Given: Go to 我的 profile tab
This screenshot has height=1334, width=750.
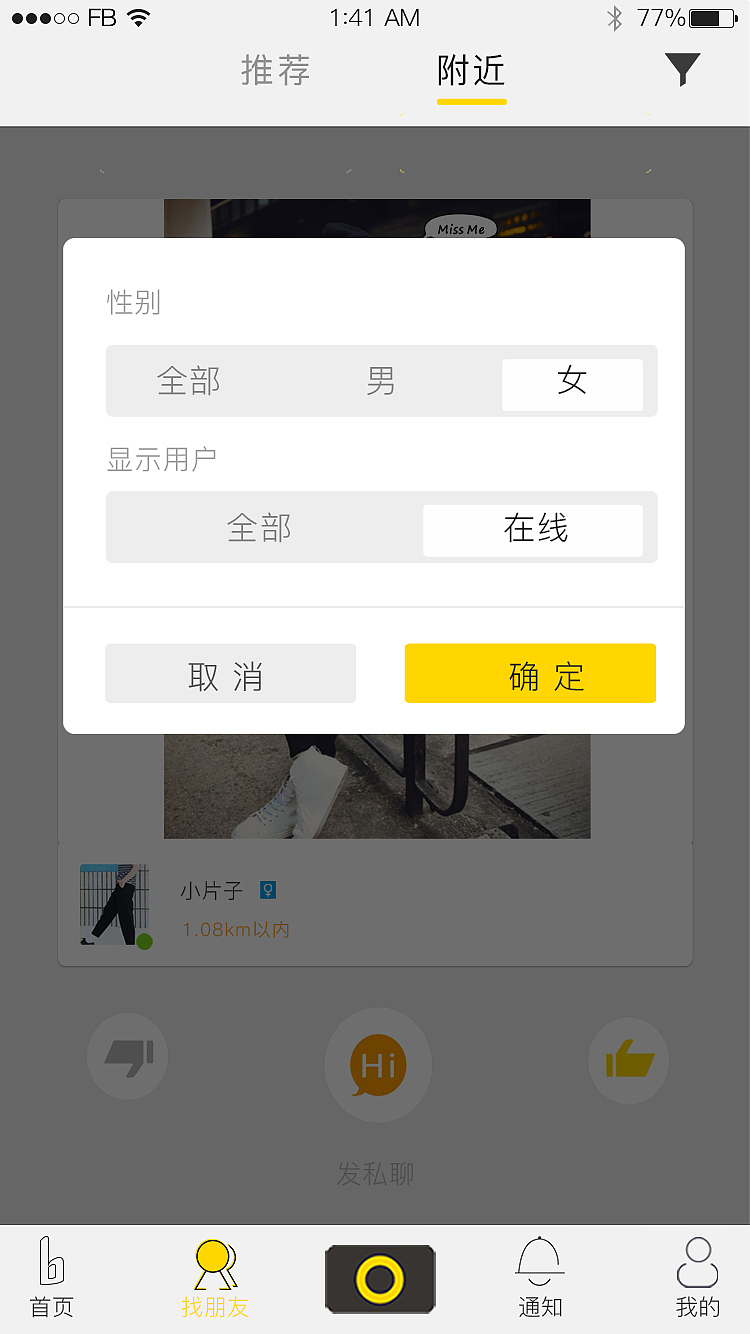Looking at the screenshot, I should coord(697,1278).
